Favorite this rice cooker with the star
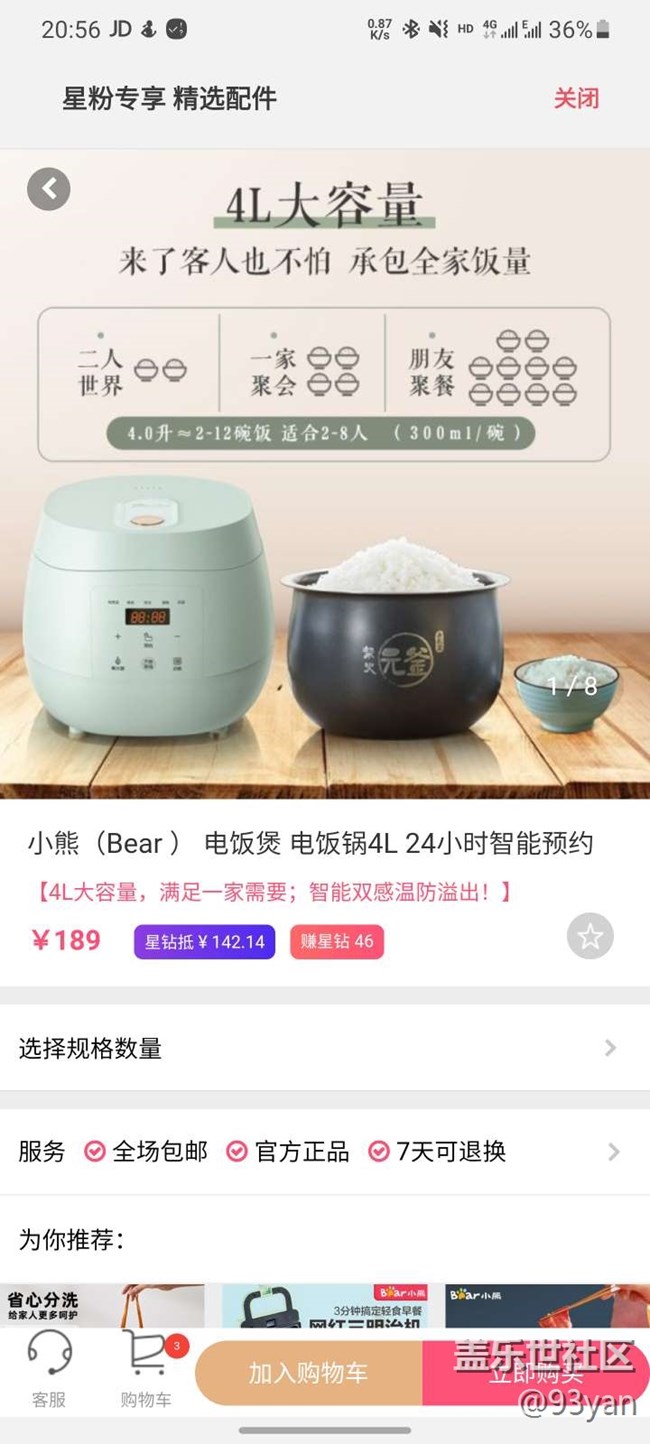650x1444 pixels. coord(590,937)
